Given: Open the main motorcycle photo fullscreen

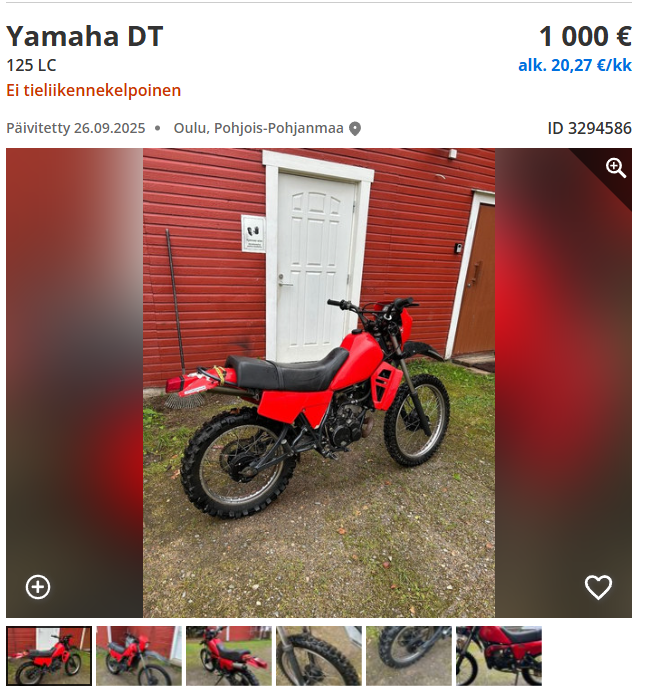Looking at the screenshot, I should tap(318, 382).
